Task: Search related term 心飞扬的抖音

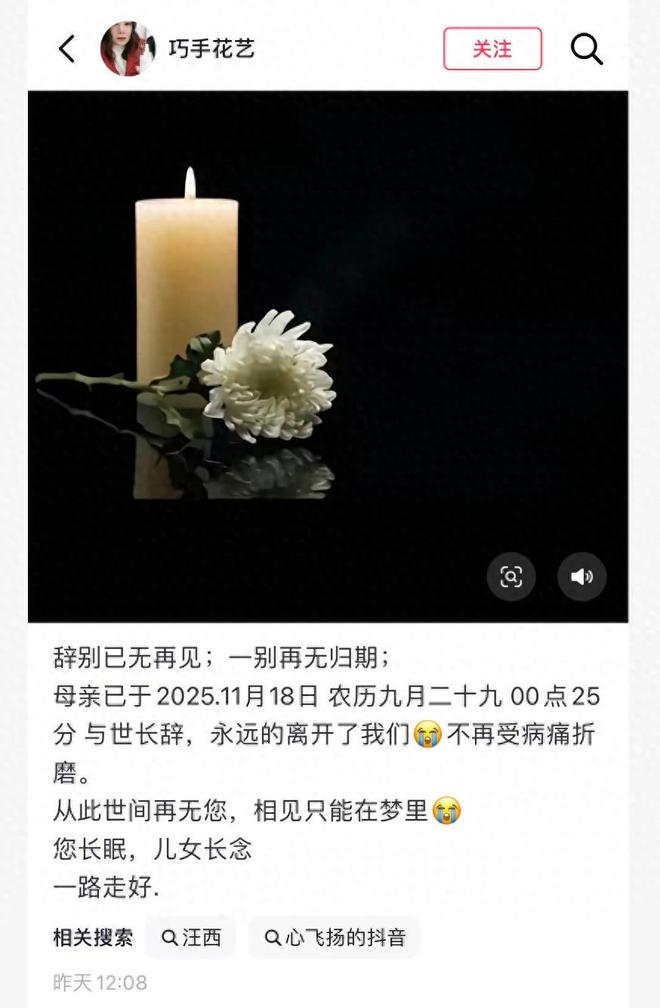Action: click(x=334, y=937)
